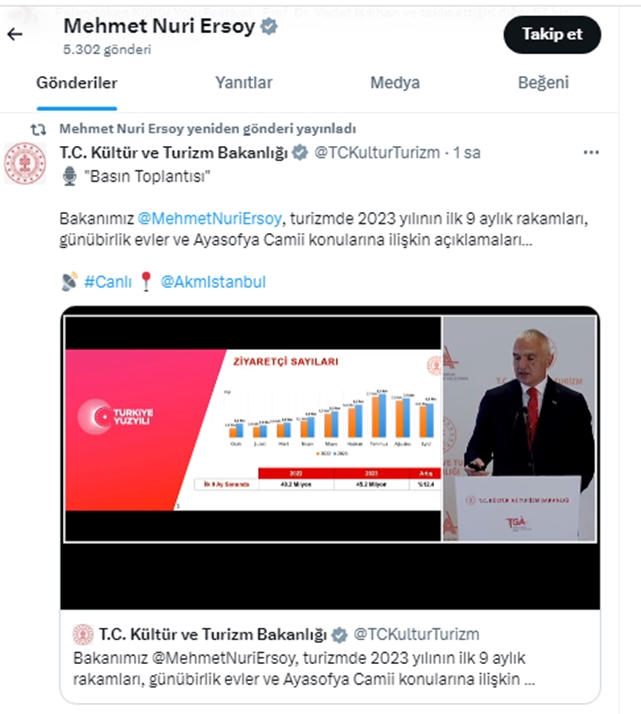Follow Mehmet Nuri Ersoy with Takip et
The height and width of the screenshot is (714, 641).
tap(551, 34)
